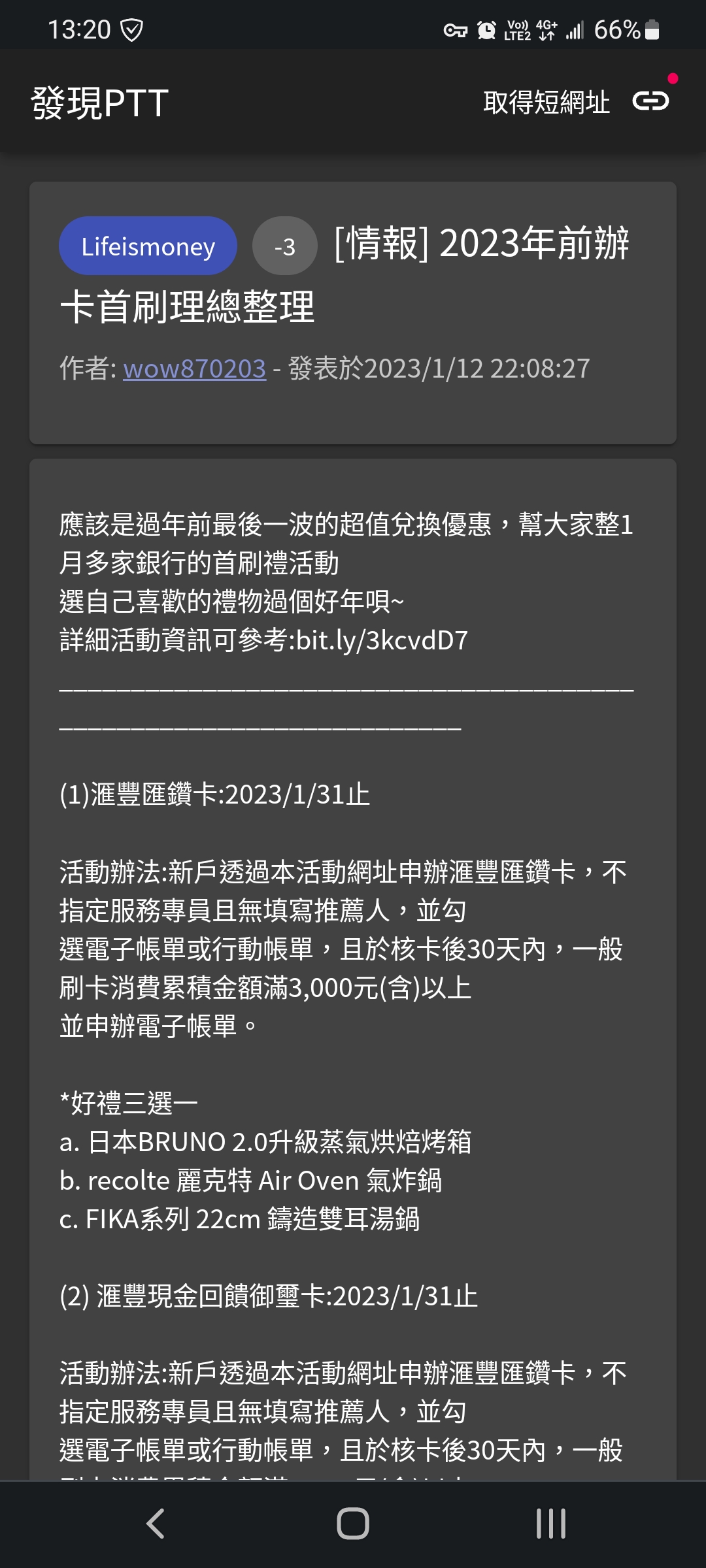
Task: Open recent apps from the navigation bar
Action: click(550, 1524)
